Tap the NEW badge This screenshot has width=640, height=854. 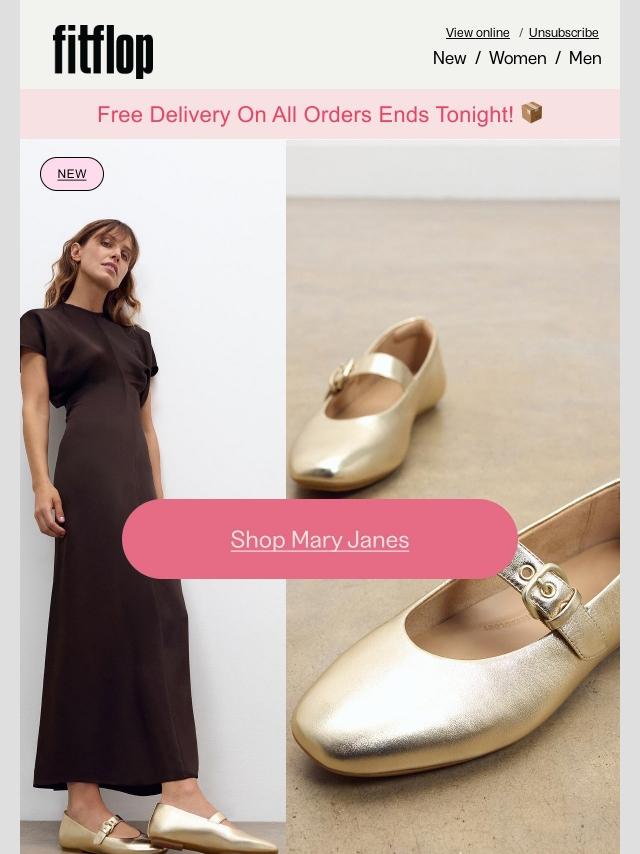[x=72, y=174]
